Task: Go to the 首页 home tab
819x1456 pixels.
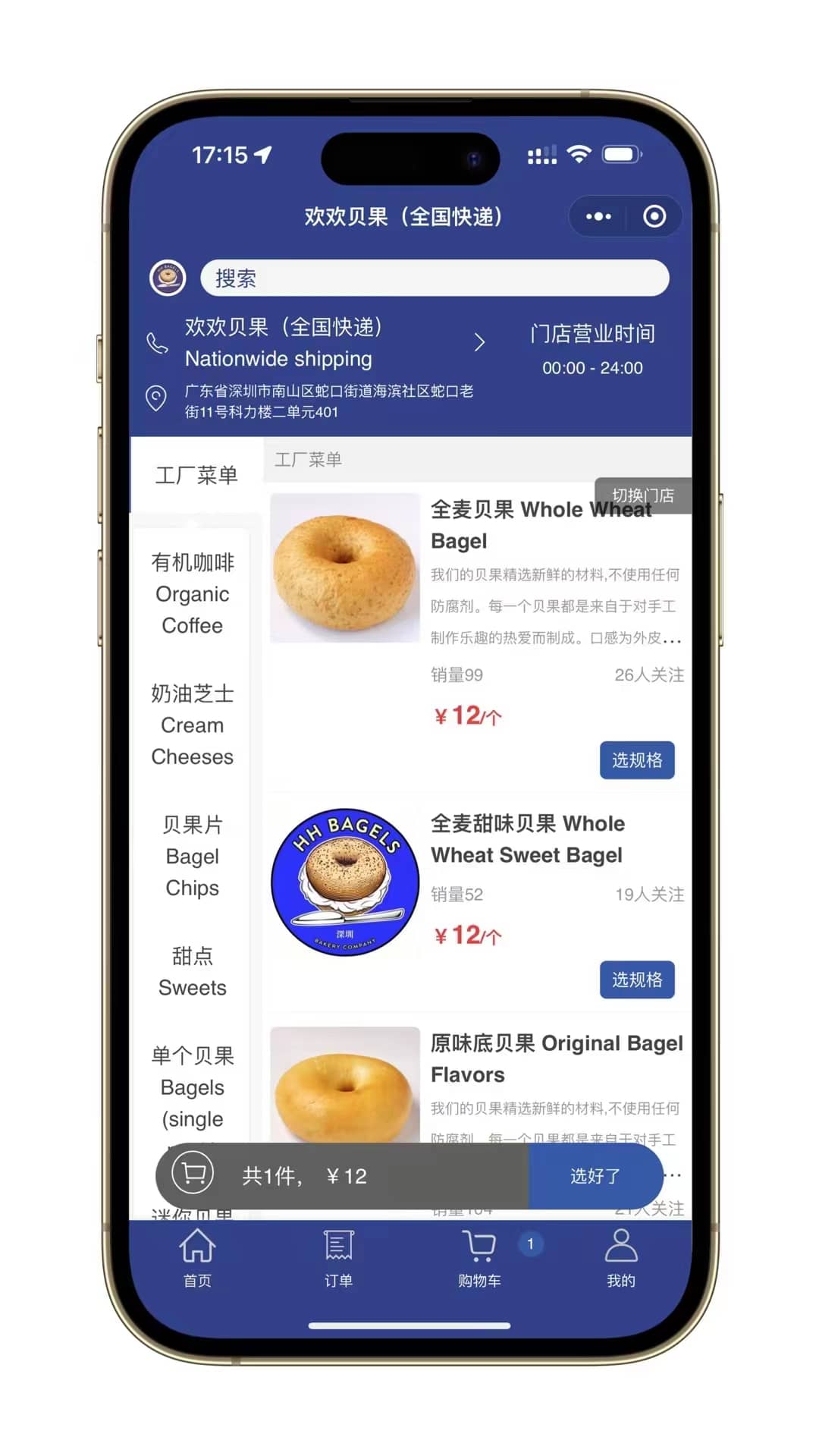Action: point(197,1258)
